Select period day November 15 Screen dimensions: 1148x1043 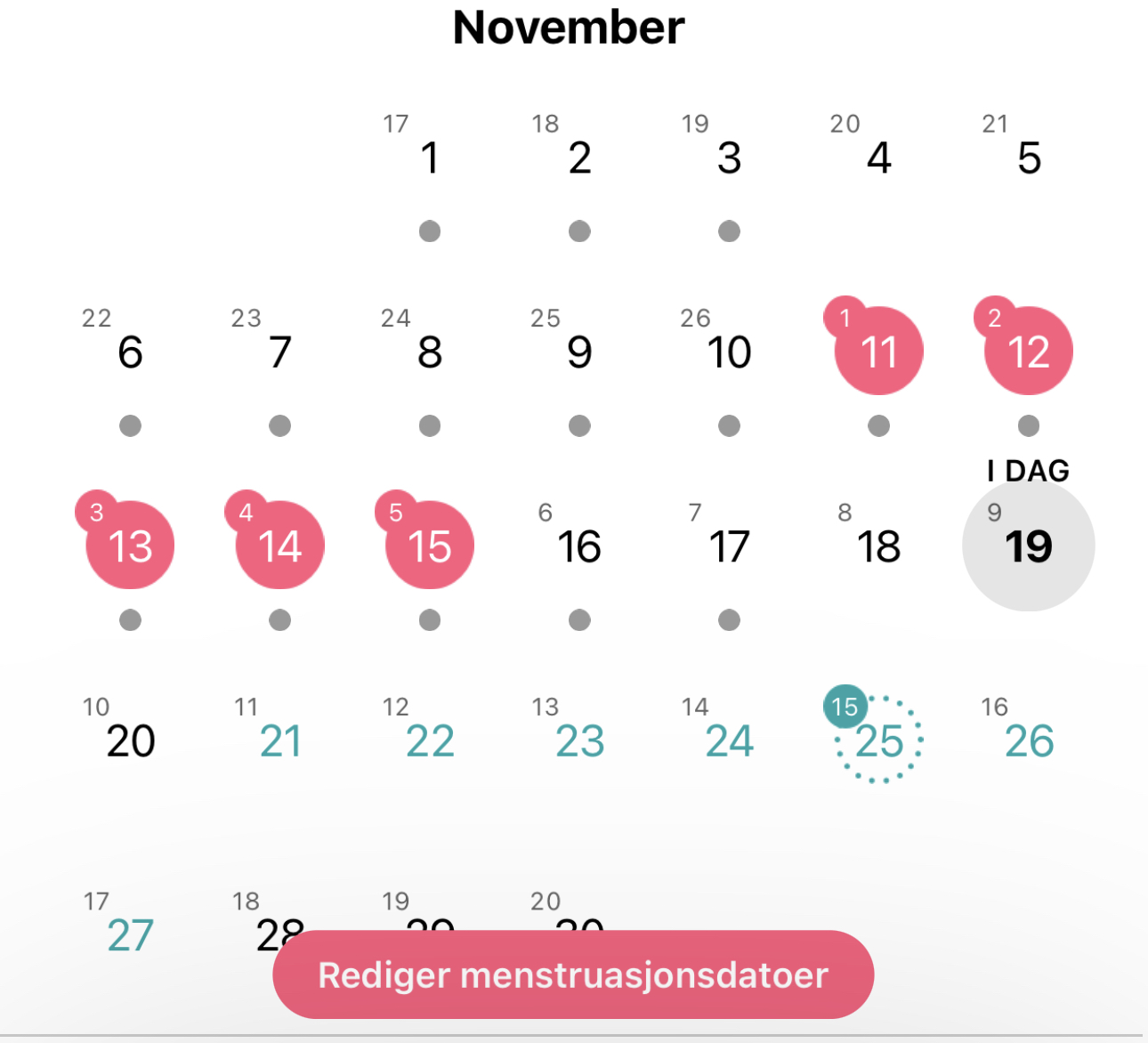pos(430,546)
